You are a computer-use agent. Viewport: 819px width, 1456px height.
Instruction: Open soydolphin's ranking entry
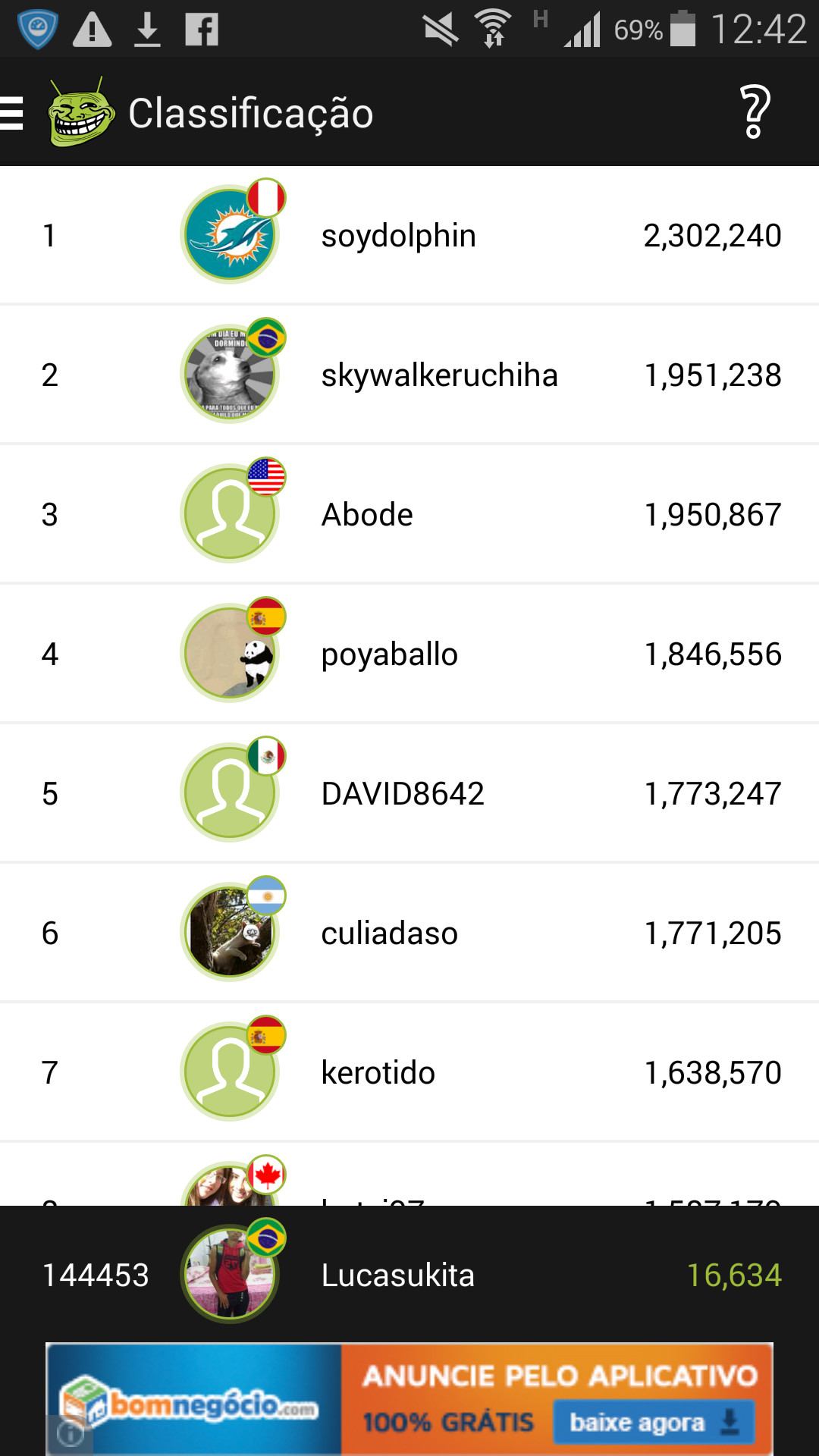[409, 236]
